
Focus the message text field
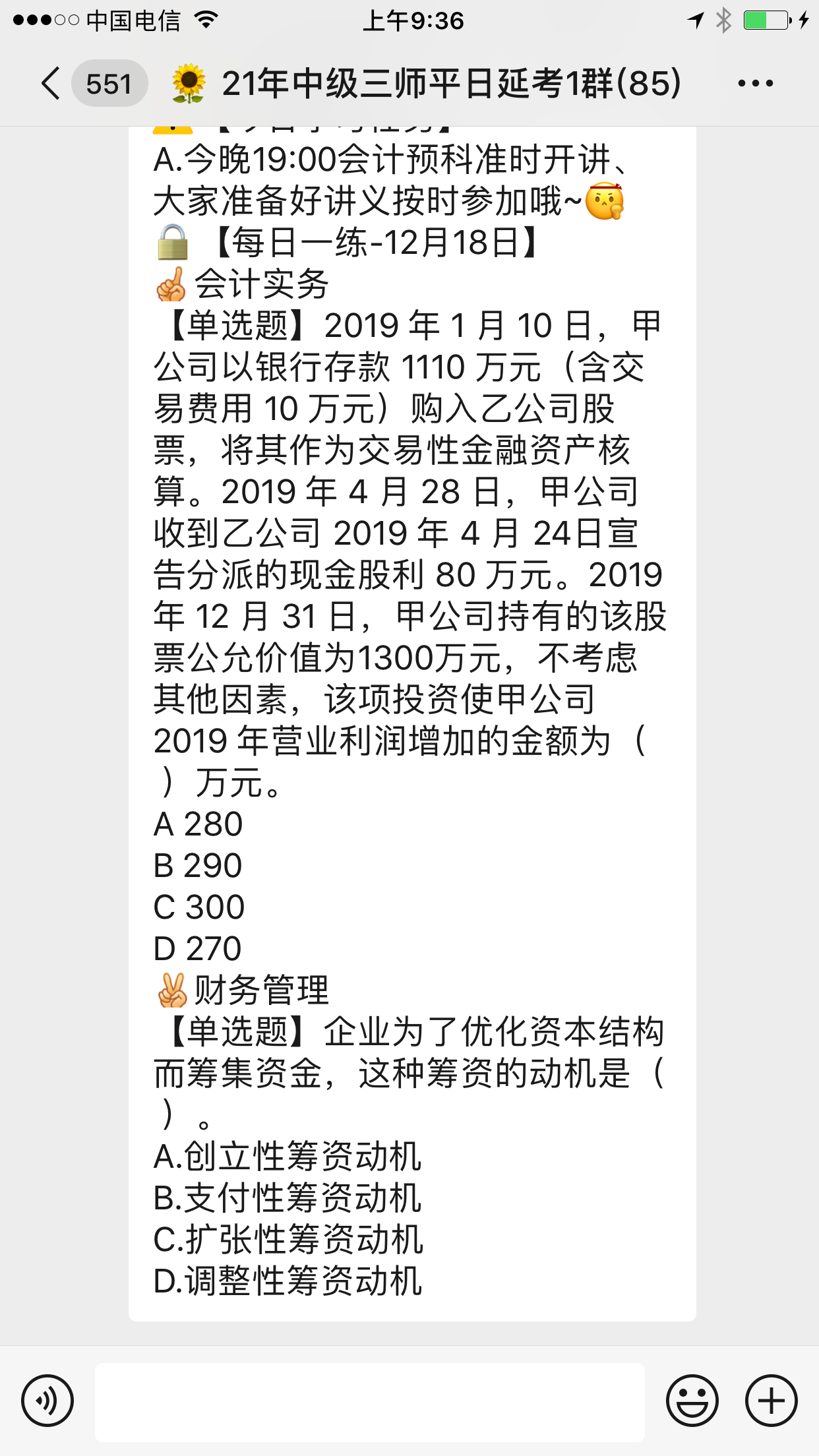pyautogui.click(x=369, y=1402)
